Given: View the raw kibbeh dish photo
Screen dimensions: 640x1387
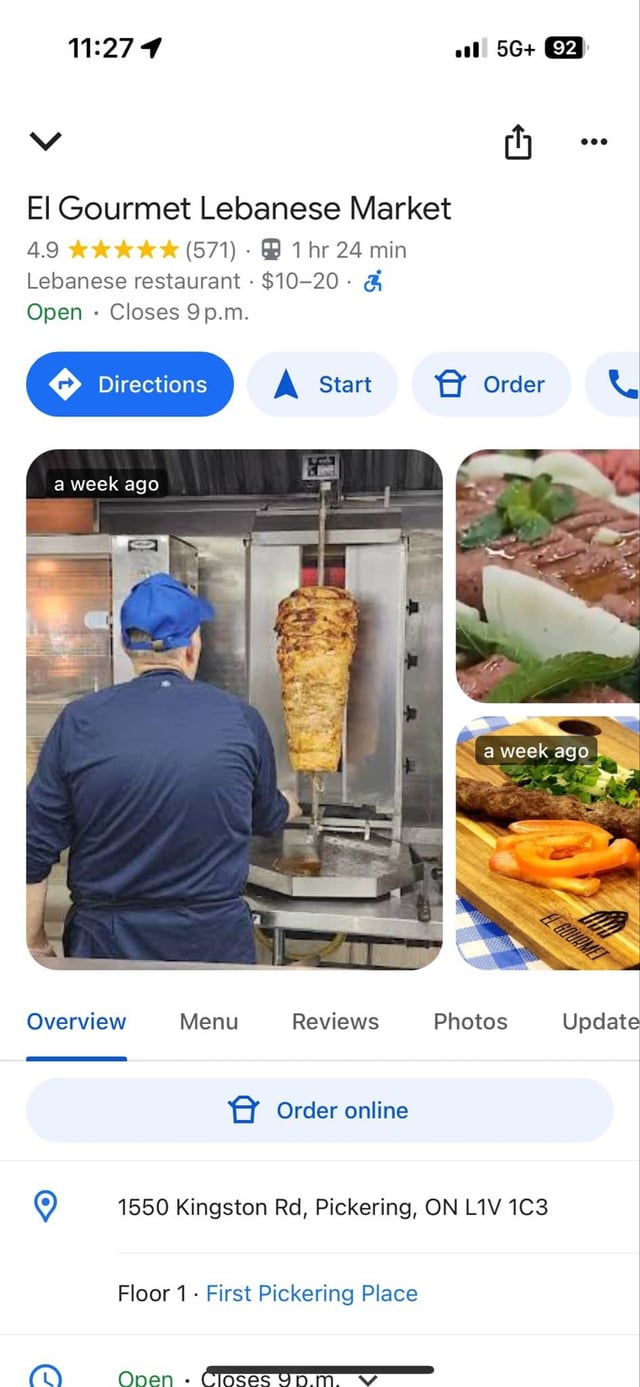Looking at the screenshot, I should 547,576.
